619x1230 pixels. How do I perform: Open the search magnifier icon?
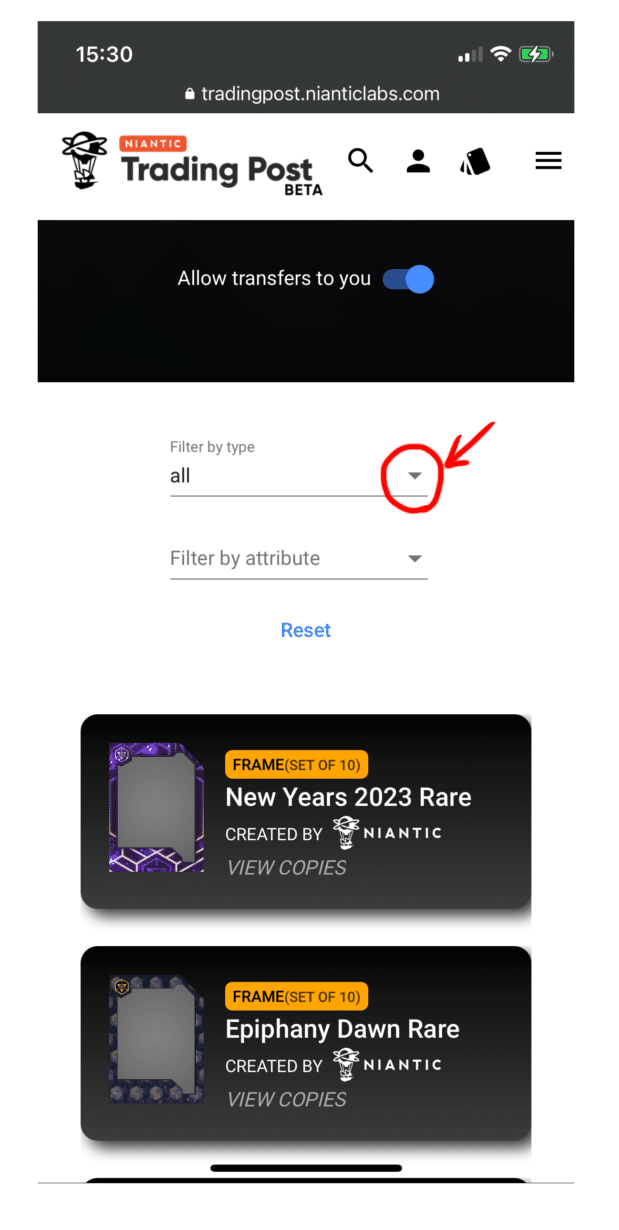pyautogui.click(x=360, y=161)
